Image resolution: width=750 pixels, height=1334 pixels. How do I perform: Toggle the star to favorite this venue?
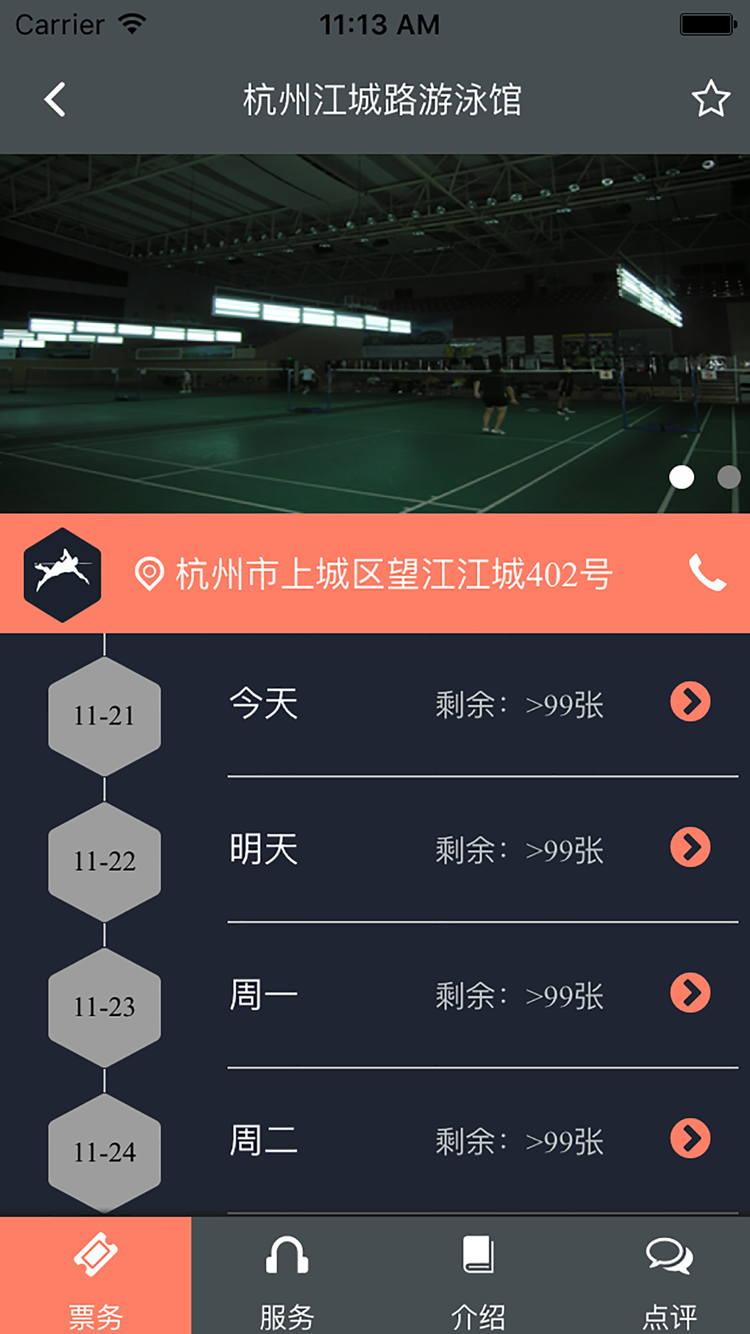(710, 97)
